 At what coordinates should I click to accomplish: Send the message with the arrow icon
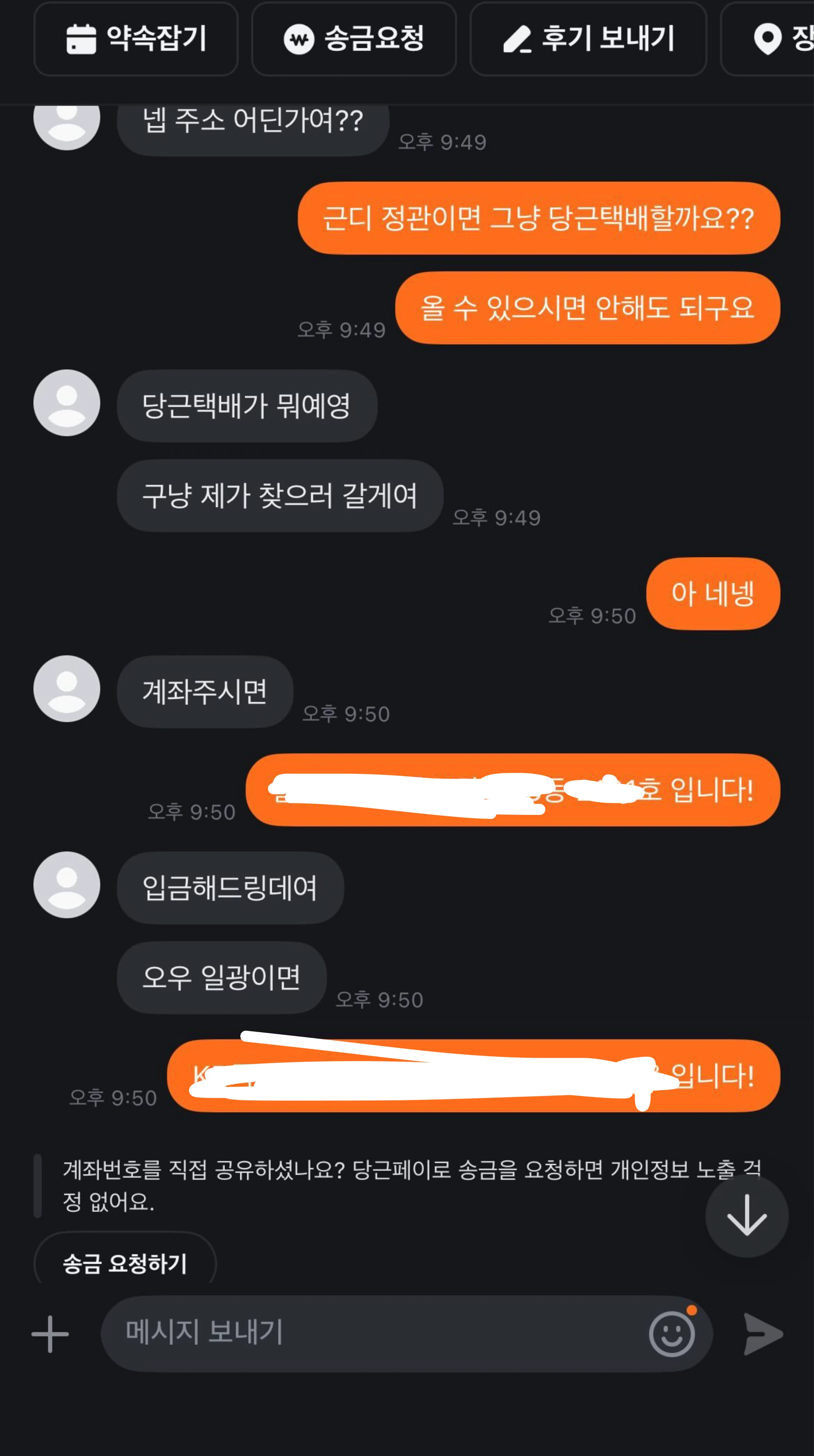tap(762, 1334)
